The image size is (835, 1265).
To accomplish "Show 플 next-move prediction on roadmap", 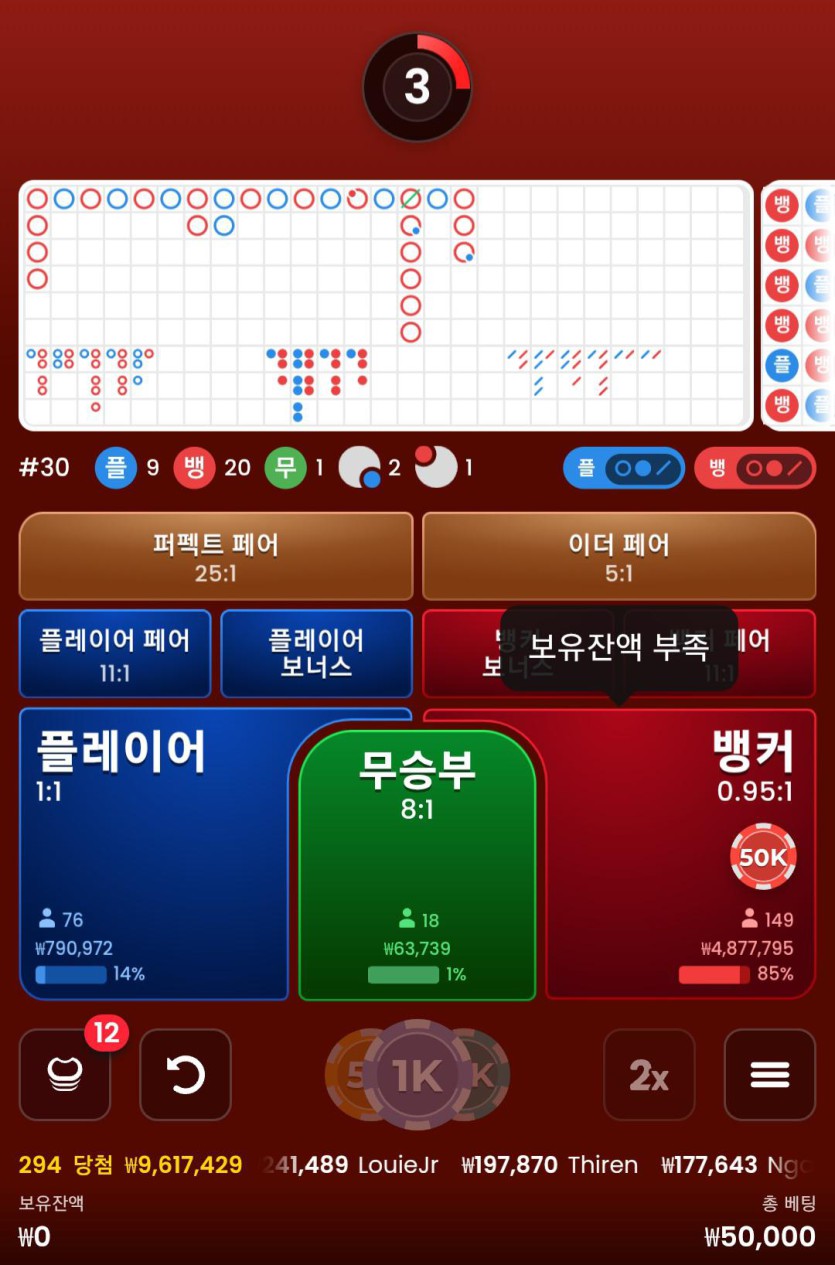I will tap(623, 468).
